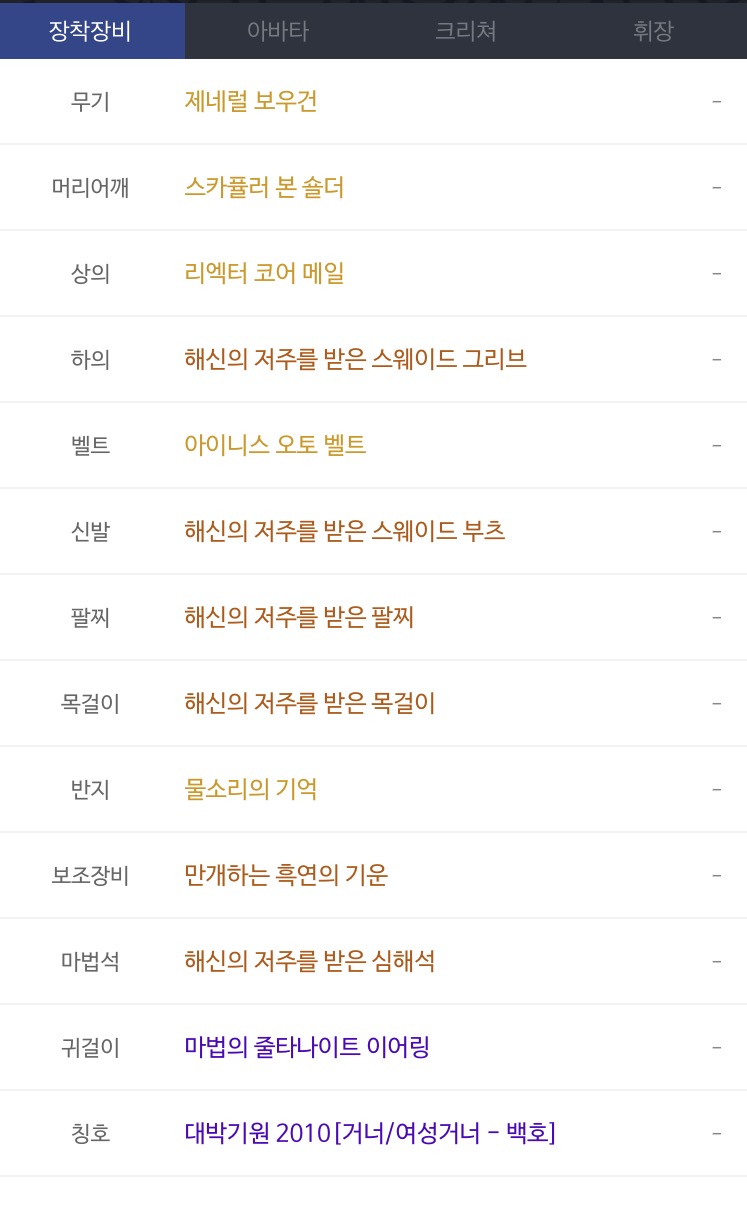
Task: View 해신의 저주를 받은 스웨이드 부츠
Action: [345, 531]
